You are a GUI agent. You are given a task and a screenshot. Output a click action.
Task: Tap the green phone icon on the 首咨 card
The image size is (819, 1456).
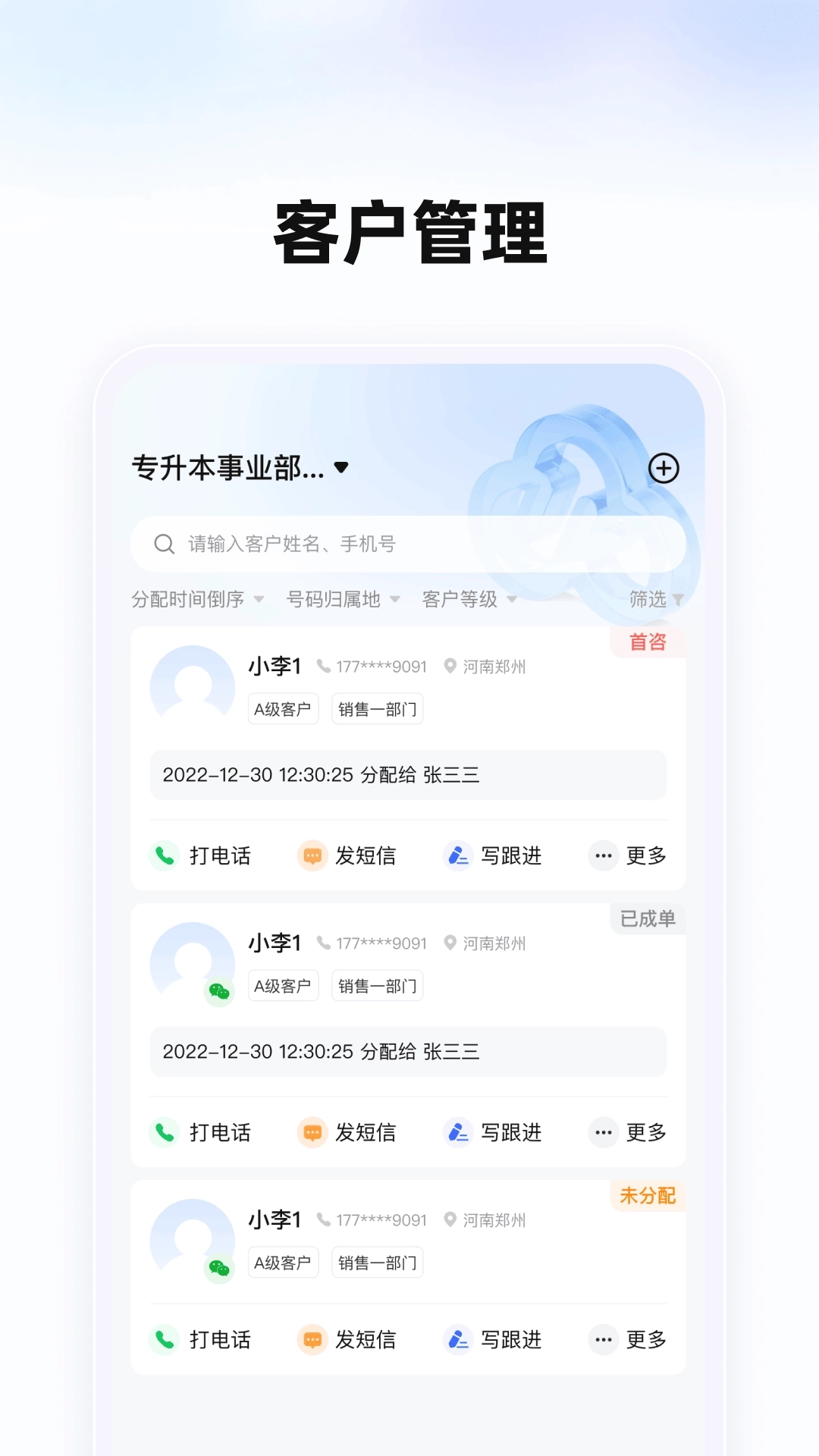[164, 855]
